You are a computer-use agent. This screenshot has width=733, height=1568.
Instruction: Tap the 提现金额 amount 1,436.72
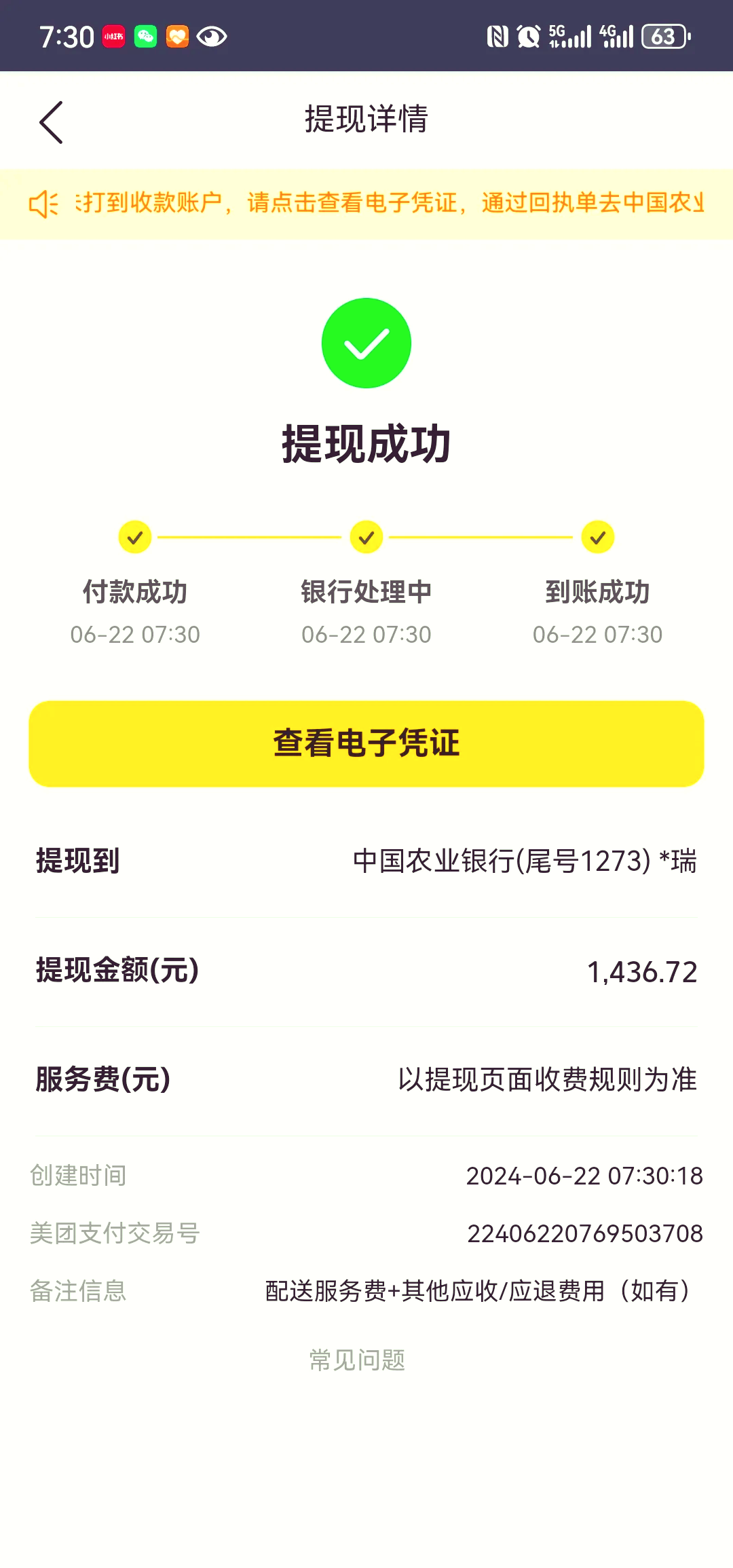tap(643, 972)
